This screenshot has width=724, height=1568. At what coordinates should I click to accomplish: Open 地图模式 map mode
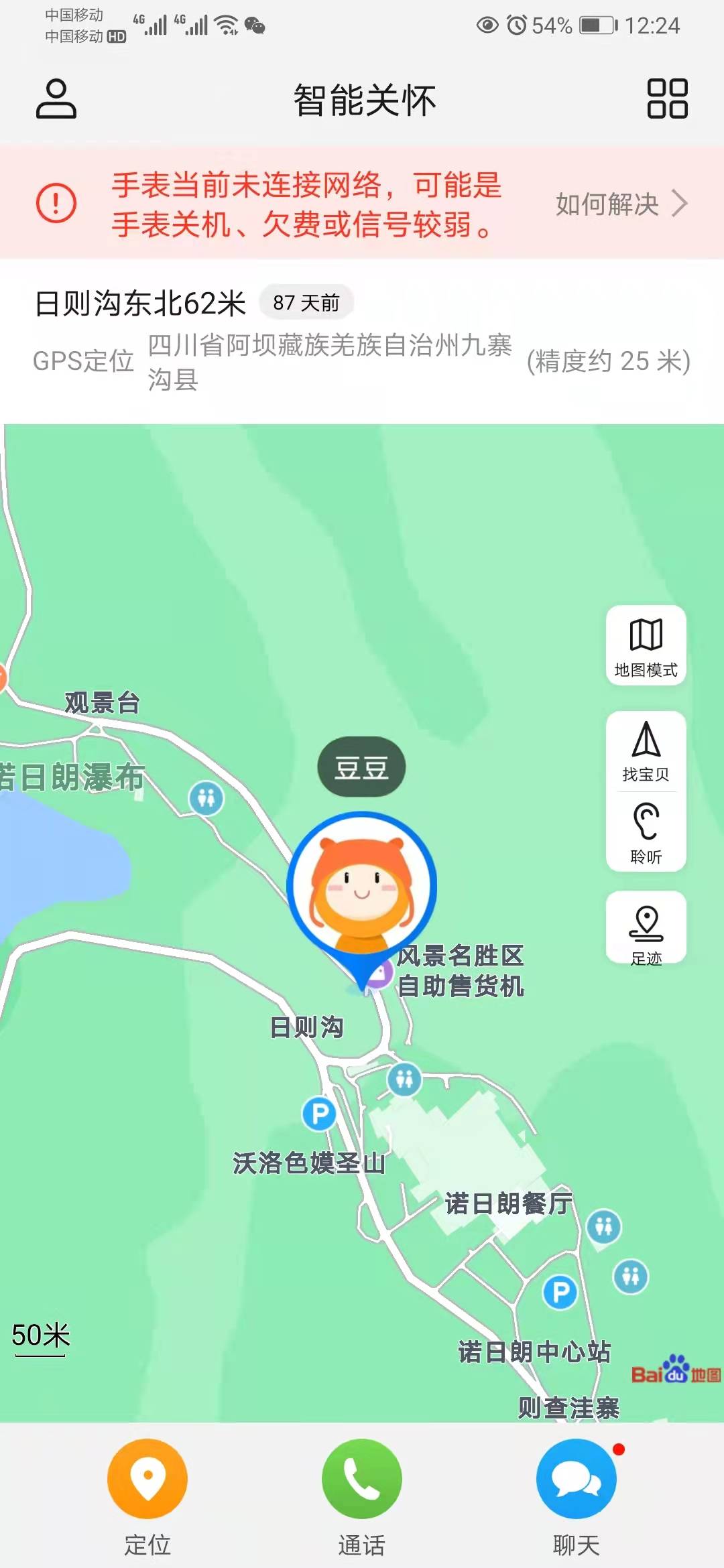(x=646, y=645)
